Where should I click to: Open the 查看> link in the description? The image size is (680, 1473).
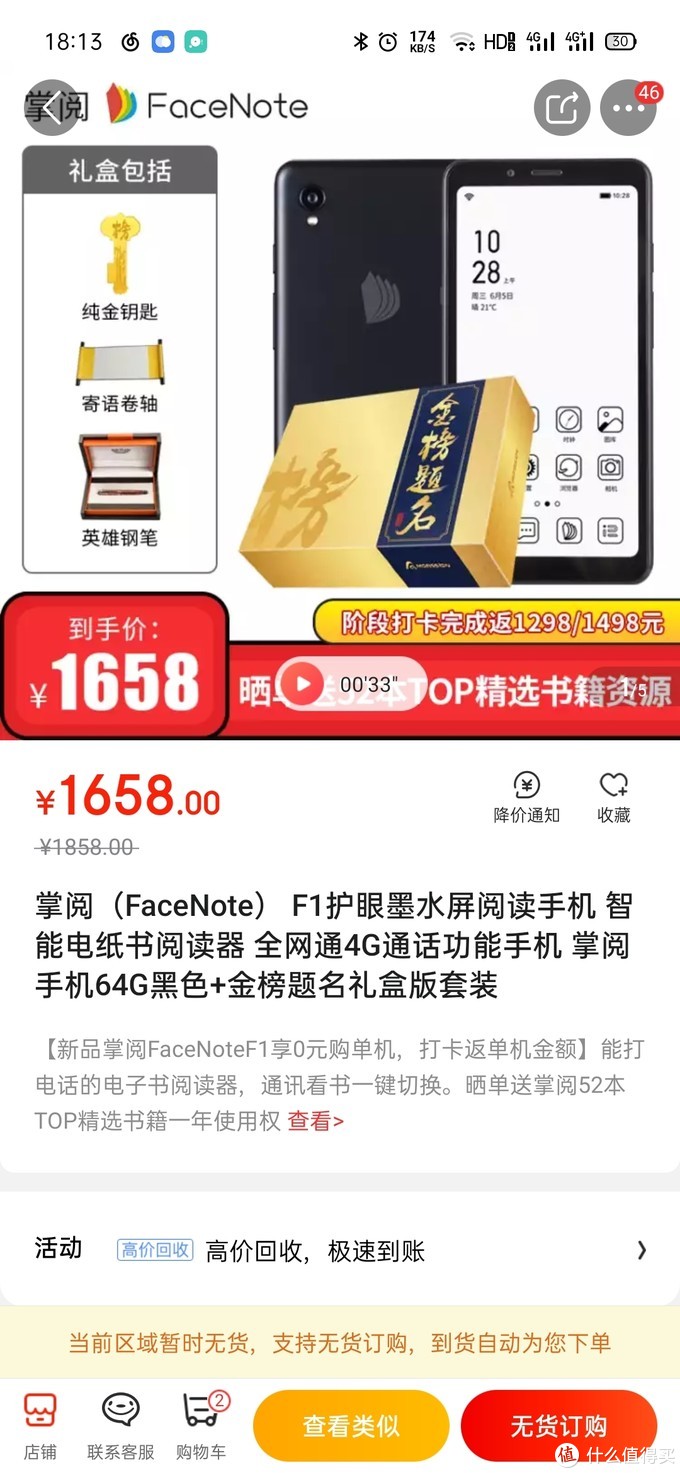tap(315, 1121)
